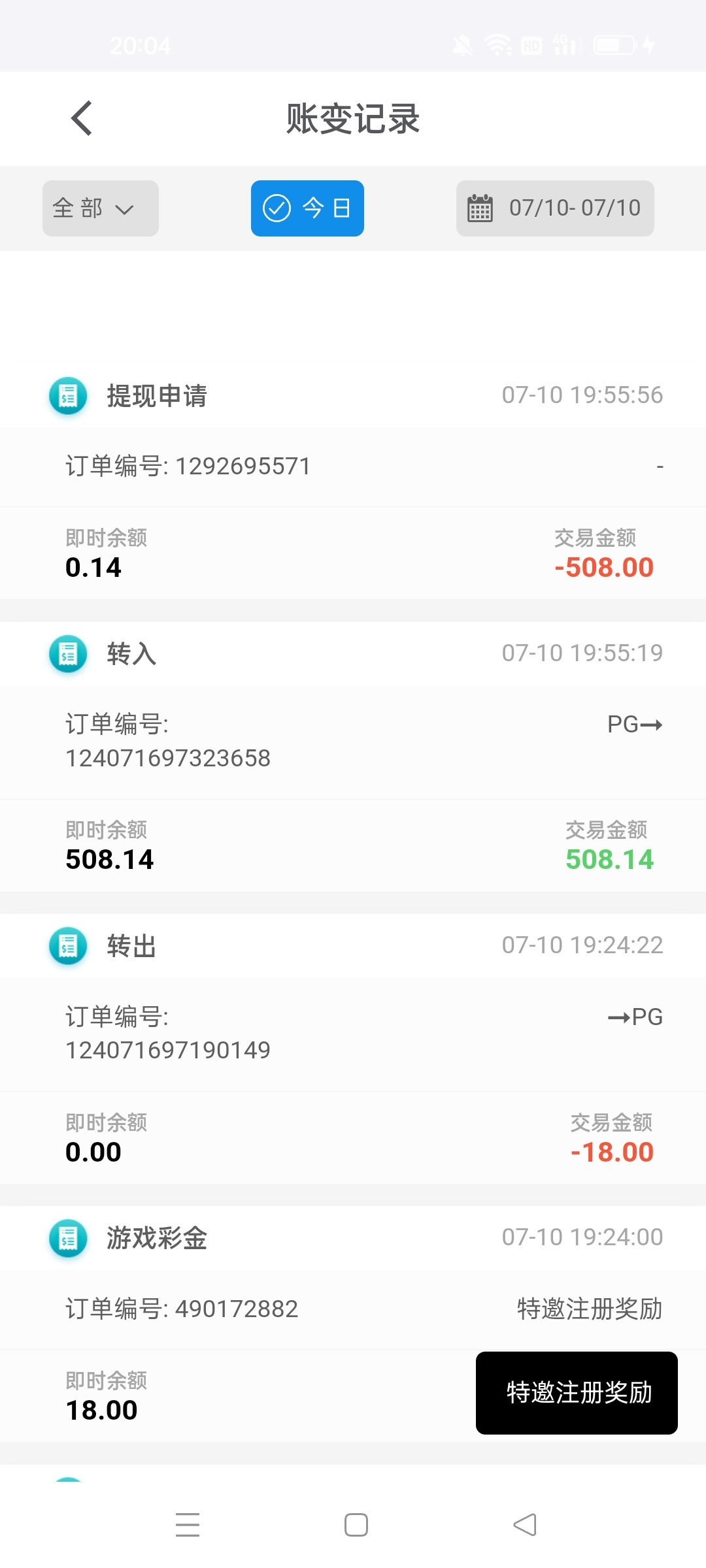Open the 07/10-07/10 date range selector
The height and width of the screenshot is (1568, 706).
coord(554,208)
